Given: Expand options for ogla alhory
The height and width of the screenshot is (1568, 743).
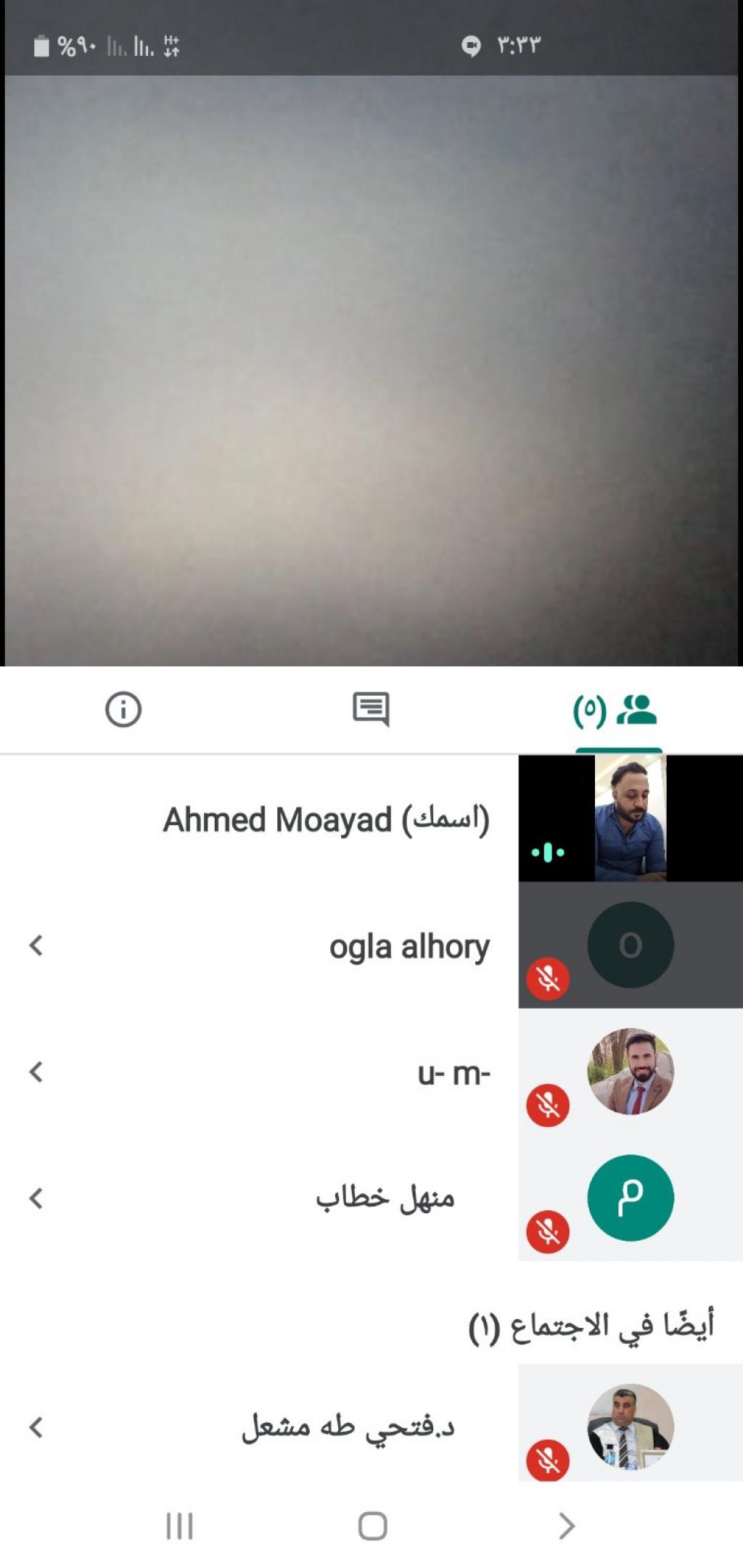Looking at the screenshot, I should click(36, 945).
